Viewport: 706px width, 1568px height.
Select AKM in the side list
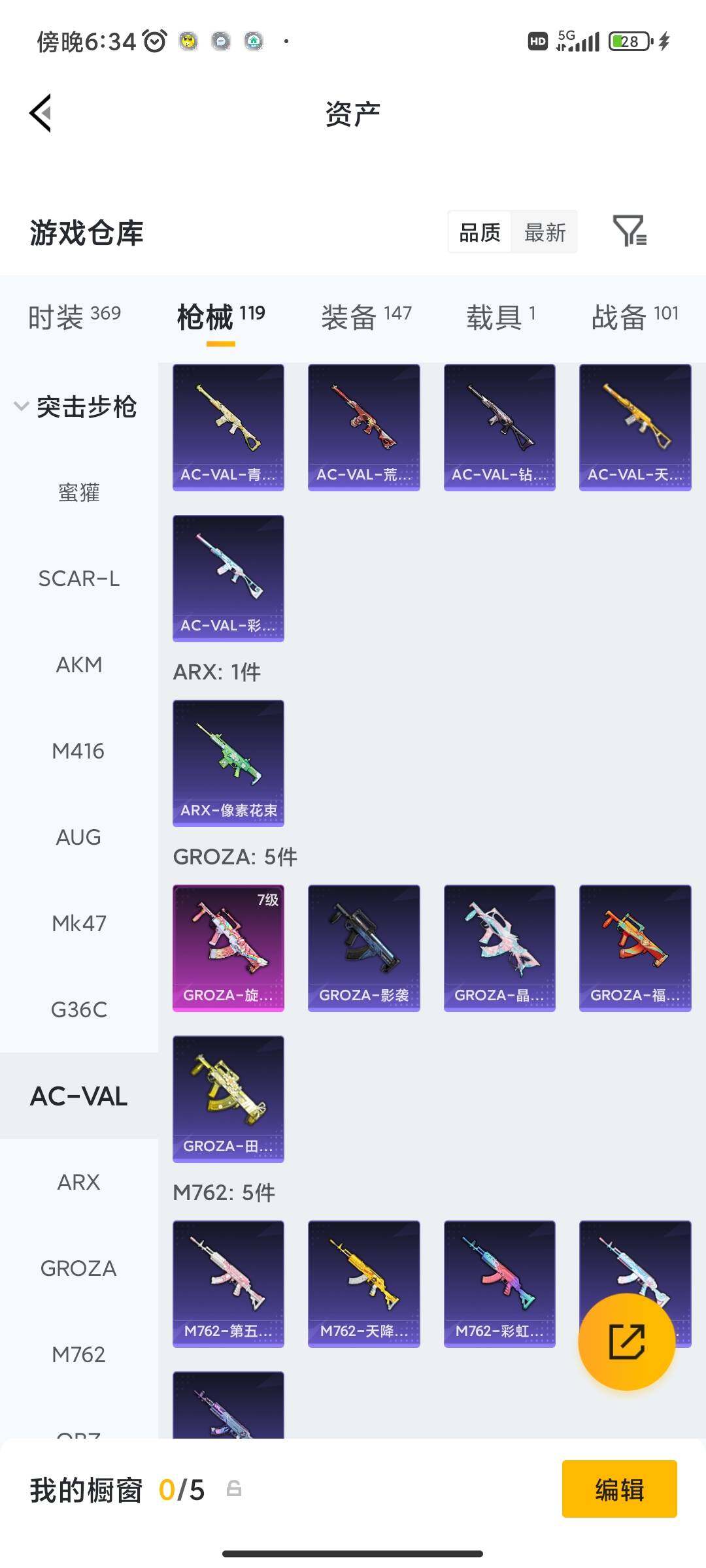point(79,665)
